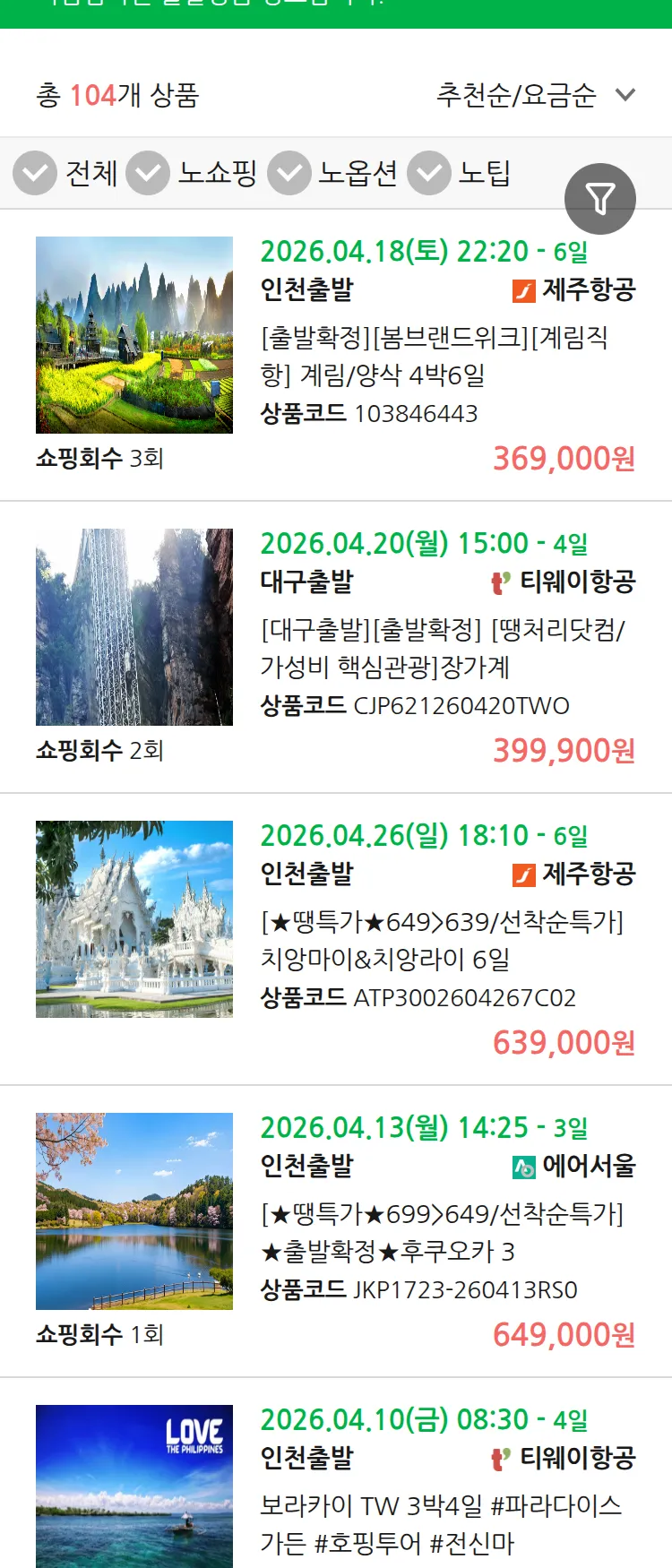This screenshot has width=672, height=1568.
Task: Toggle the 전체 filter selection
Action: pyautogui.click(x=90, y=172)
